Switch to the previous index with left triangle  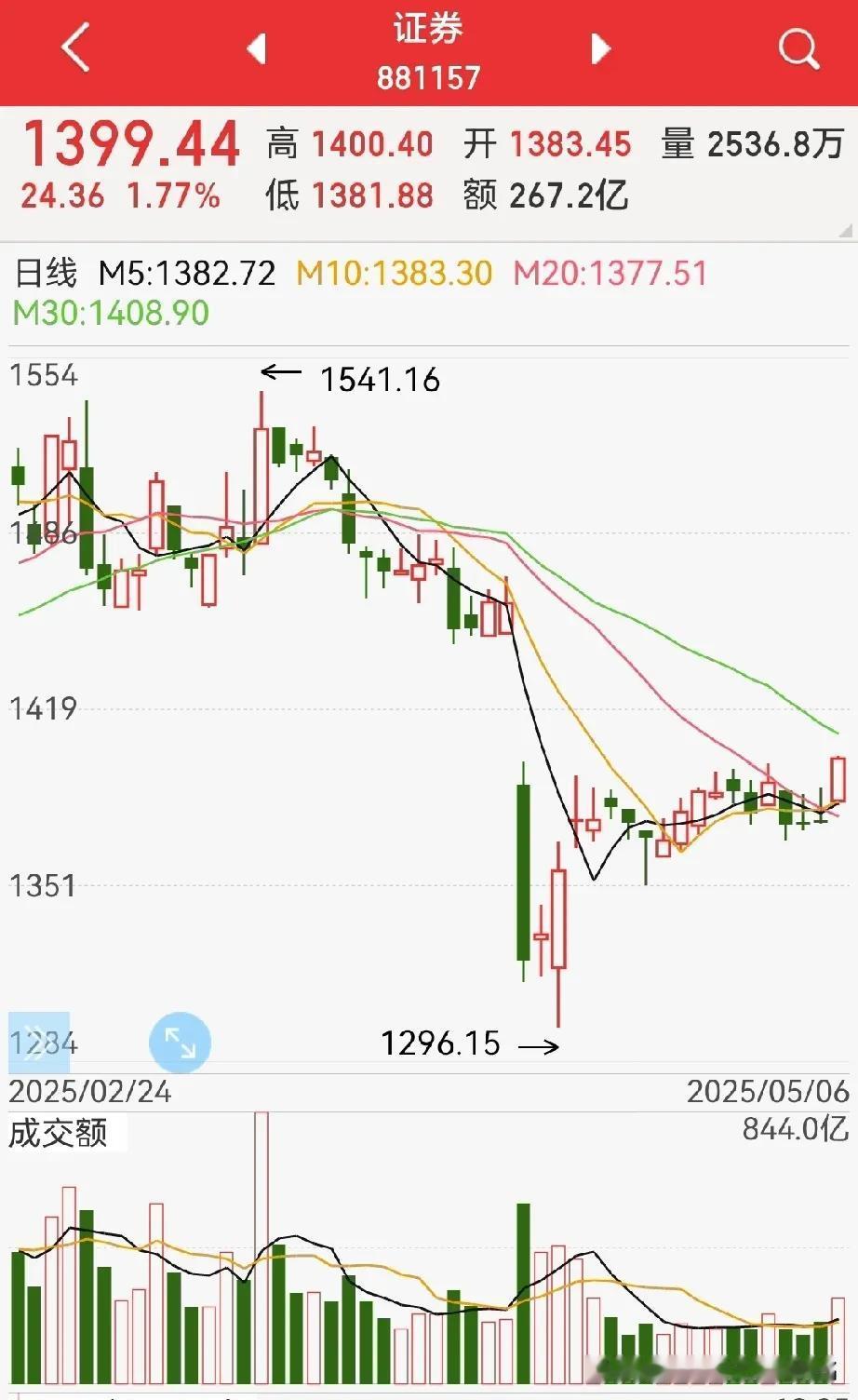coord(256,48)
